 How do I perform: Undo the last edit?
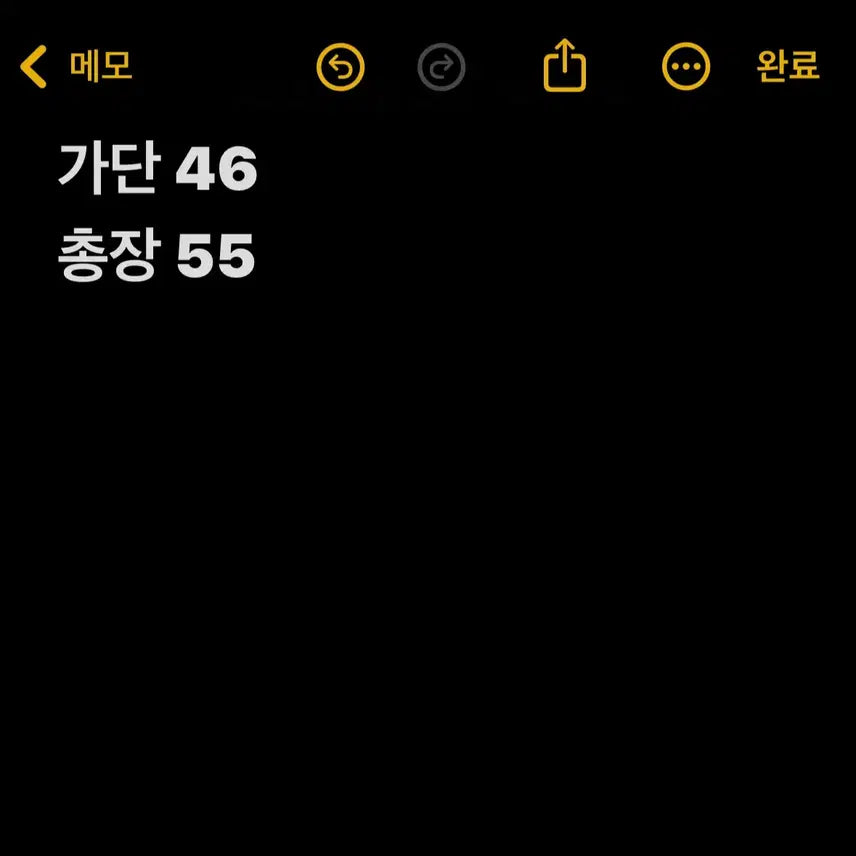[340, 68]
